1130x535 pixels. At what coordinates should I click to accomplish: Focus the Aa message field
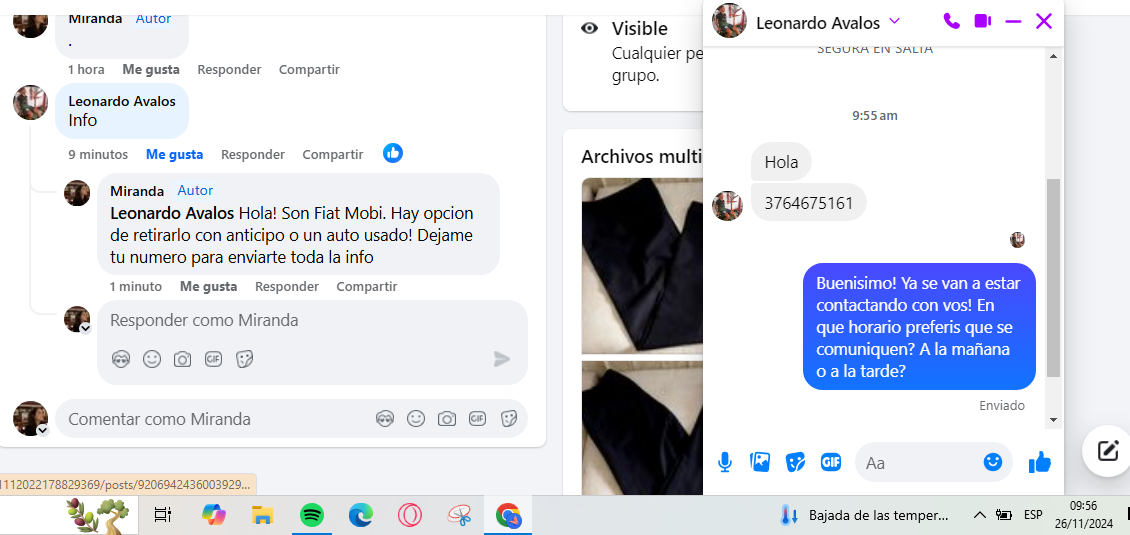(915, 463)
